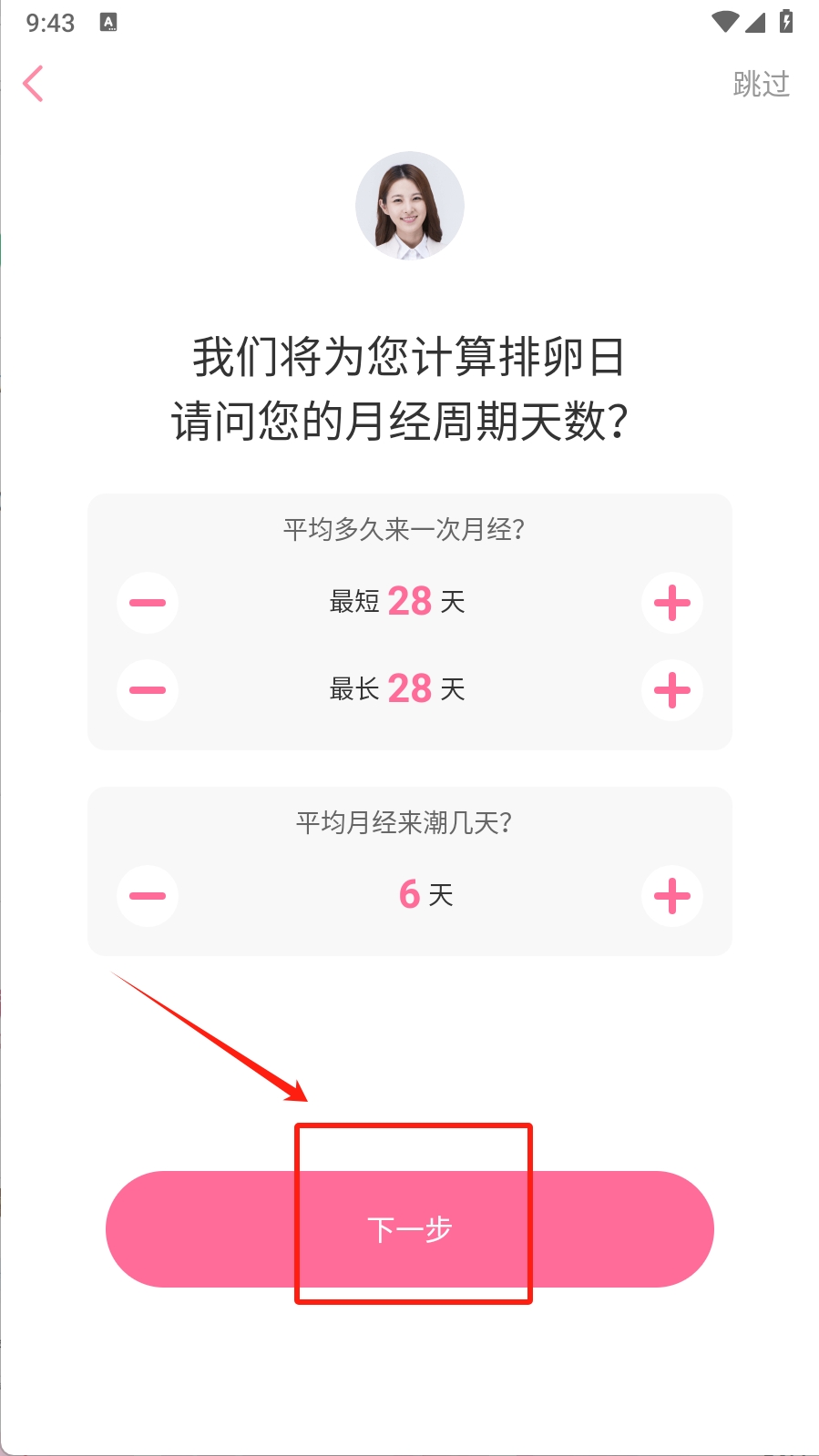Reduce the period duration from 6 天
Screen dimensions: 819x1456
[148, 896]
